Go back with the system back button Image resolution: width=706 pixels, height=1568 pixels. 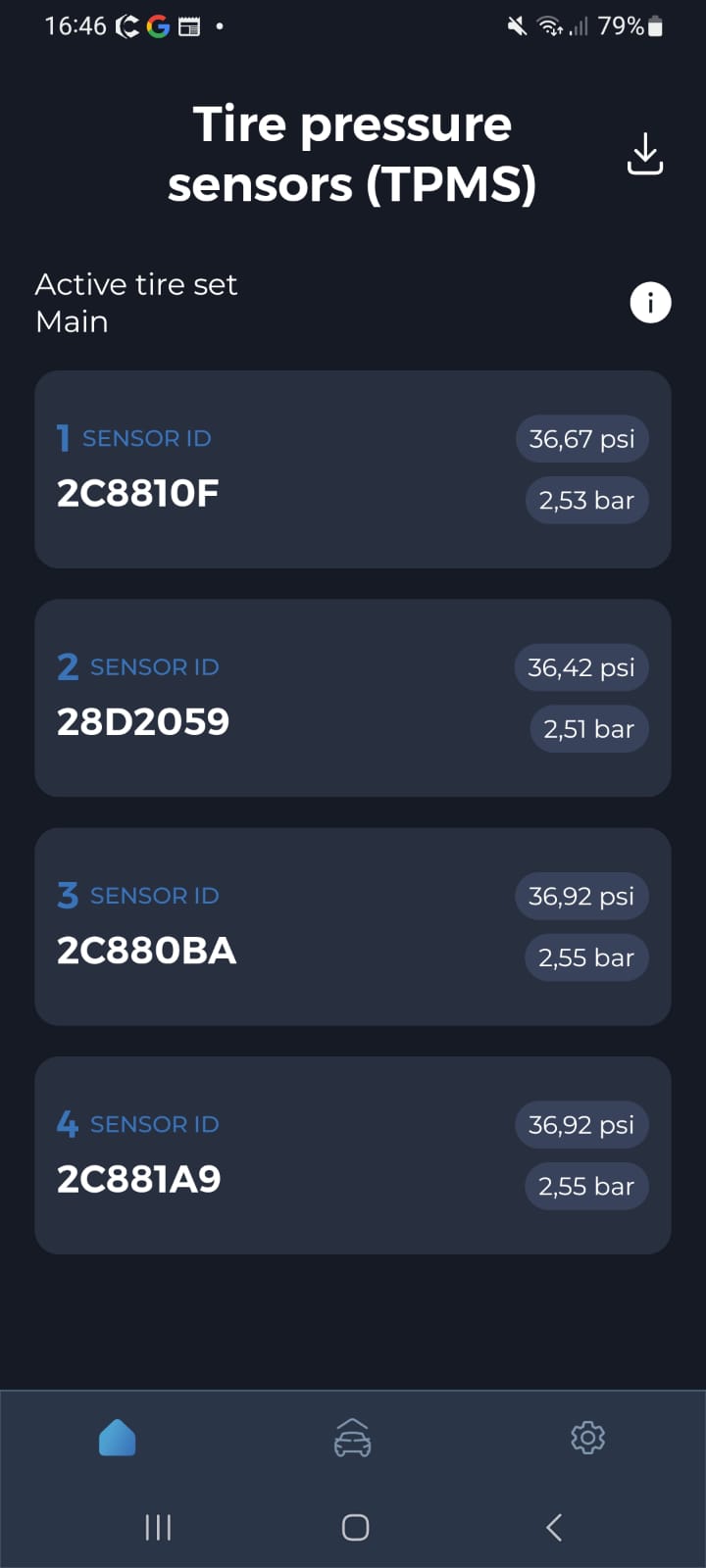(553, 1527)
